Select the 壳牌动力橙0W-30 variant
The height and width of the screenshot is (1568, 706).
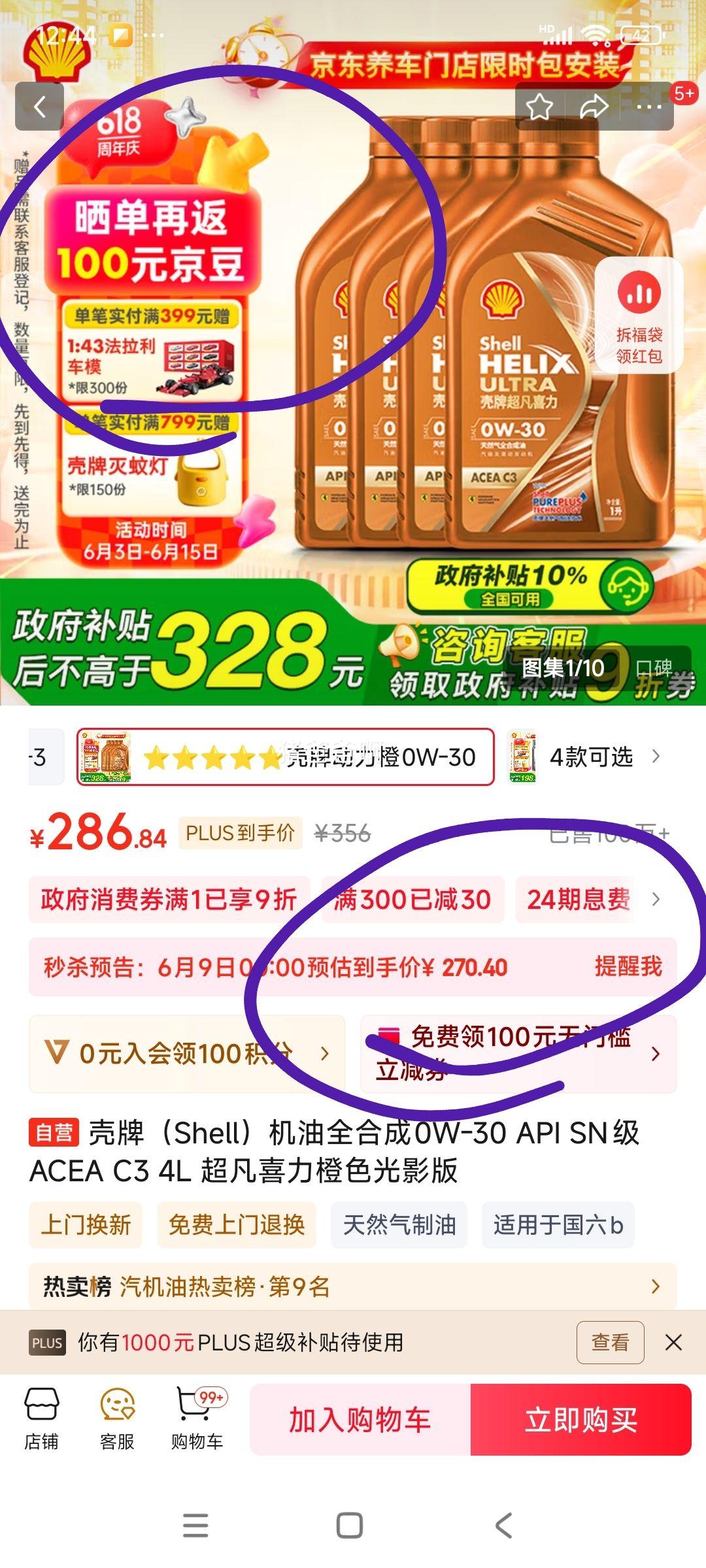coord(286,757)
